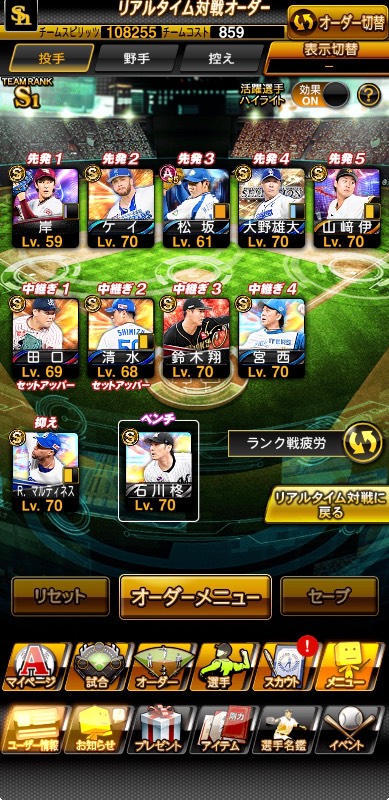Switch to the 控え tab
Screen dimensions: 389x800
click(221, 58)
